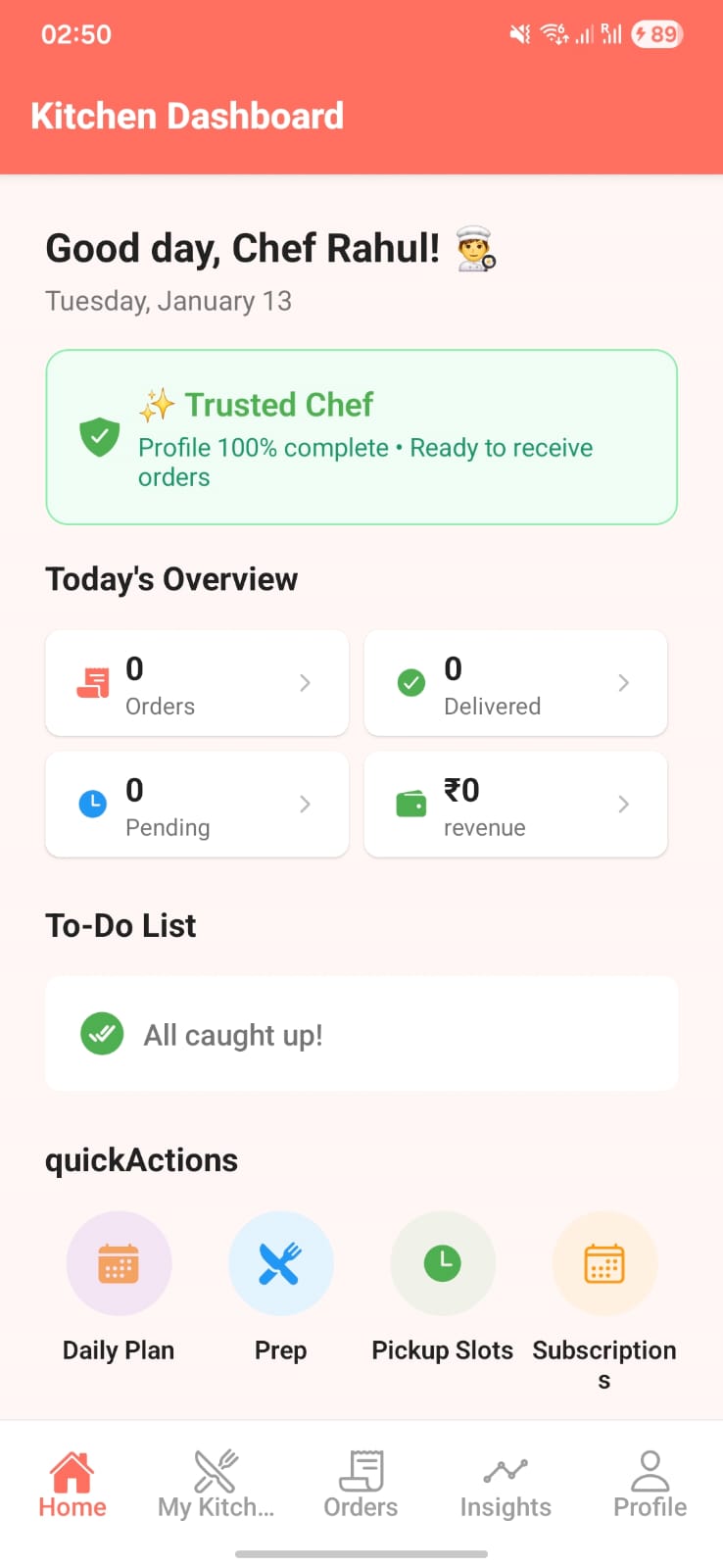Image resolution: width=723 pixels, height=1568 pixels.
Task: Select the Prep quick action icon
Action: pyautogui.click(x=280, y=1263)
